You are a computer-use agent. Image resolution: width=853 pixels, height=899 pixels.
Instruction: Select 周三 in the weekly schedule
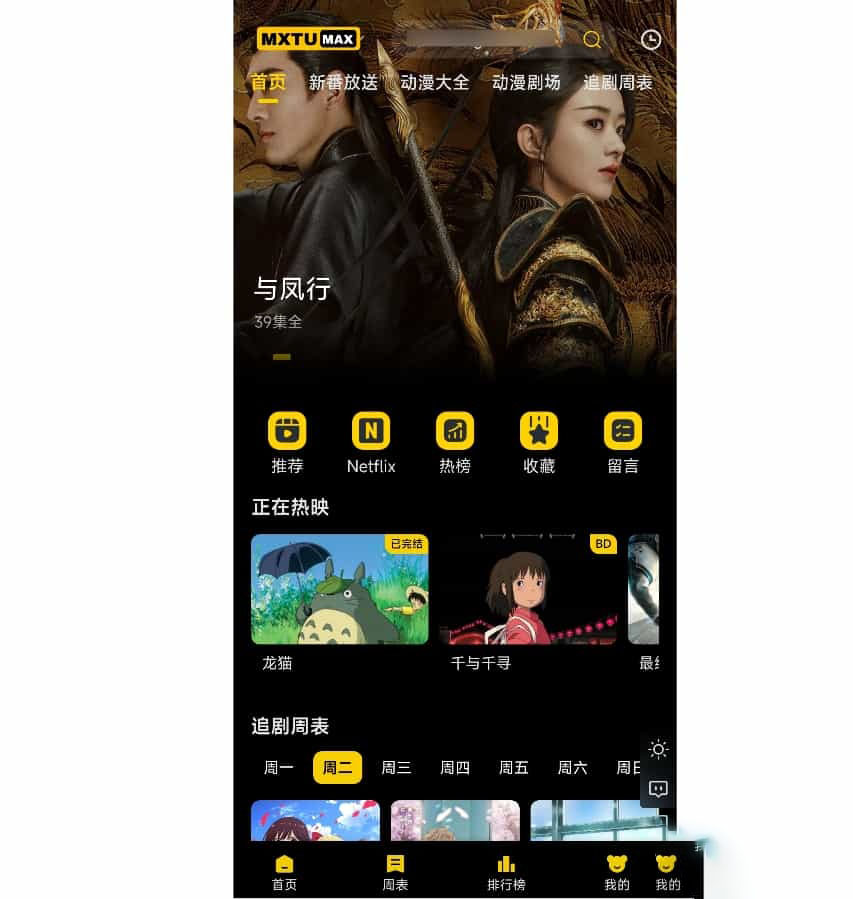pyautogui.click(x=396, y=768)
